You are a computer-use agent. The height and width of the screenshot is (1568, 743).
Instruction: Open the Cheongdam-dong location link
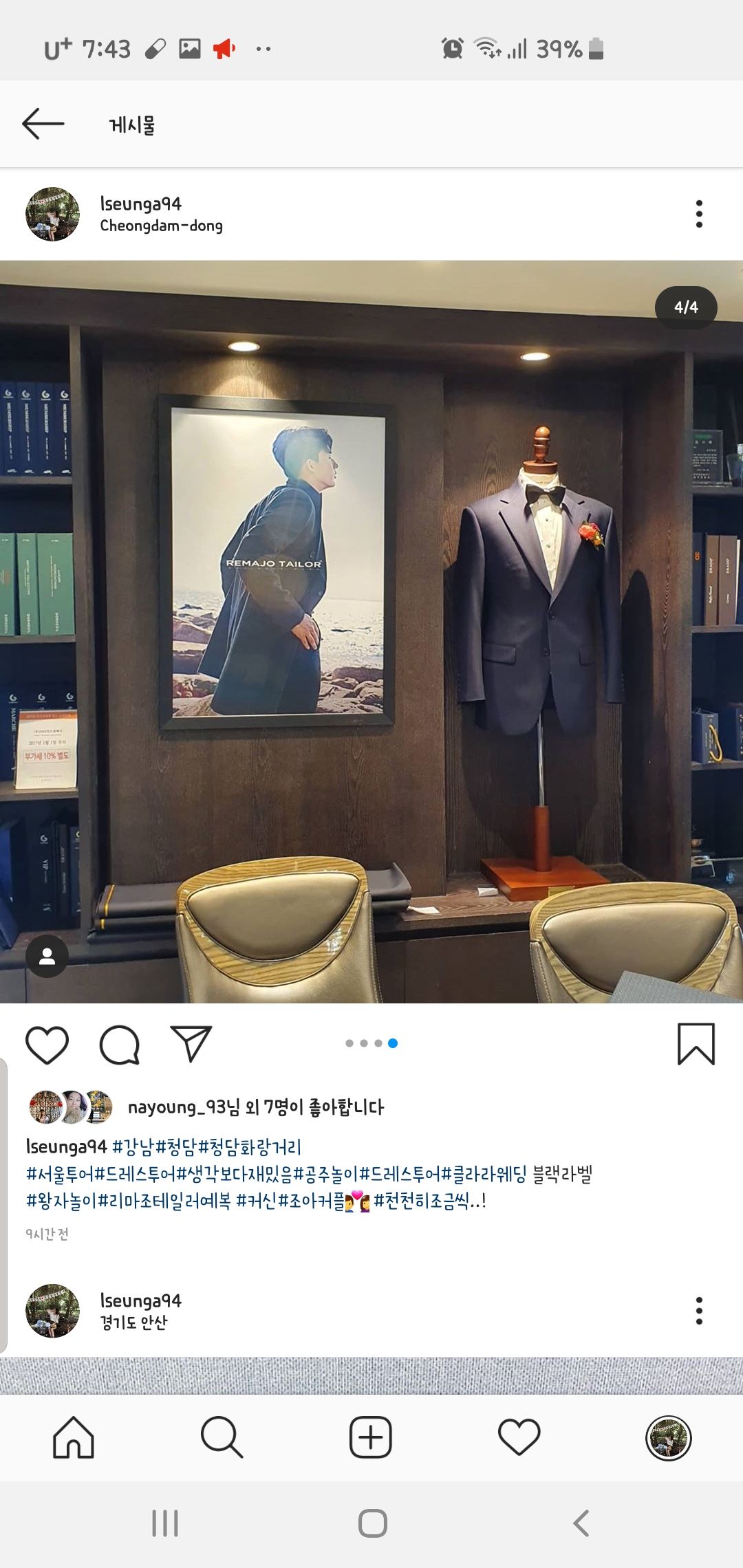(x=161, y=226)
